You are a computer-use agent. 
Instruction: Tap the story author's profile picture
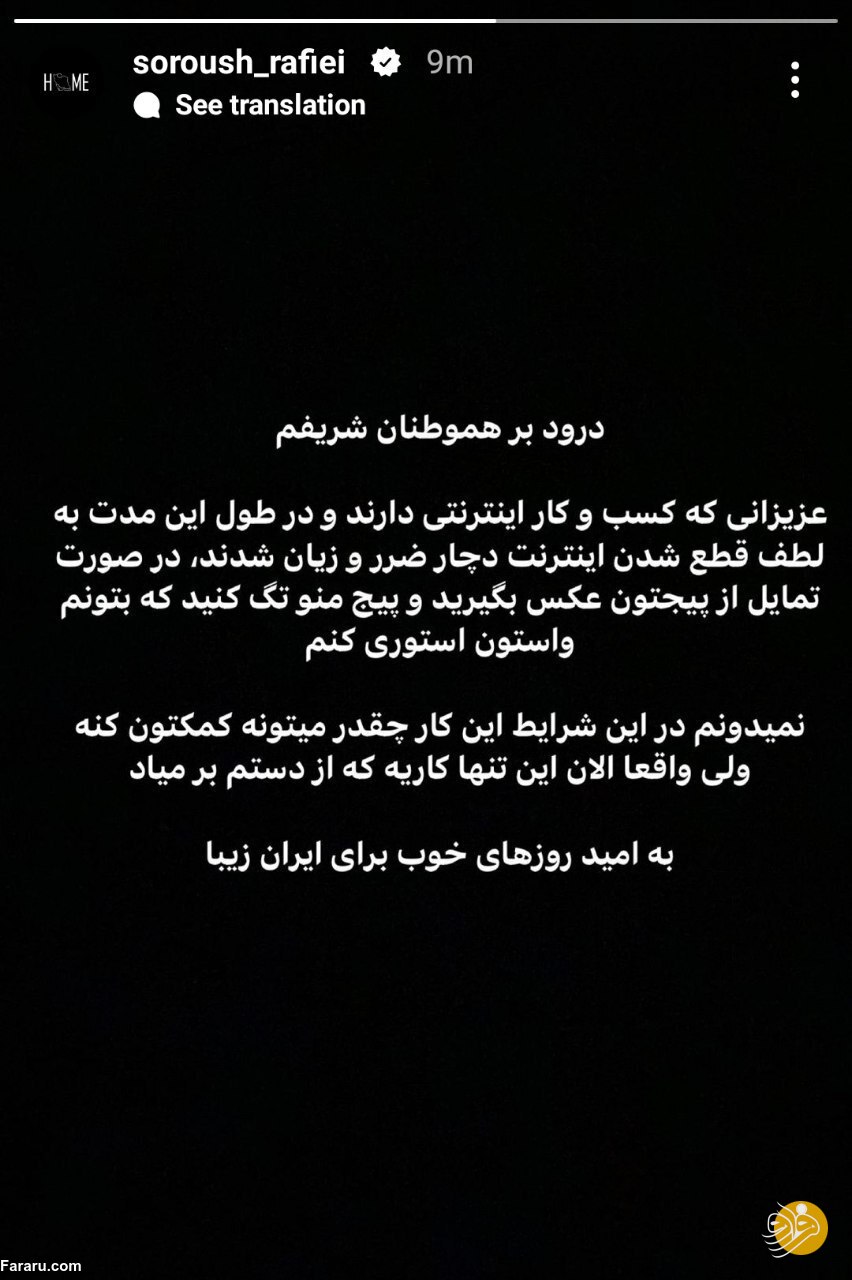[x=66, y=82]
